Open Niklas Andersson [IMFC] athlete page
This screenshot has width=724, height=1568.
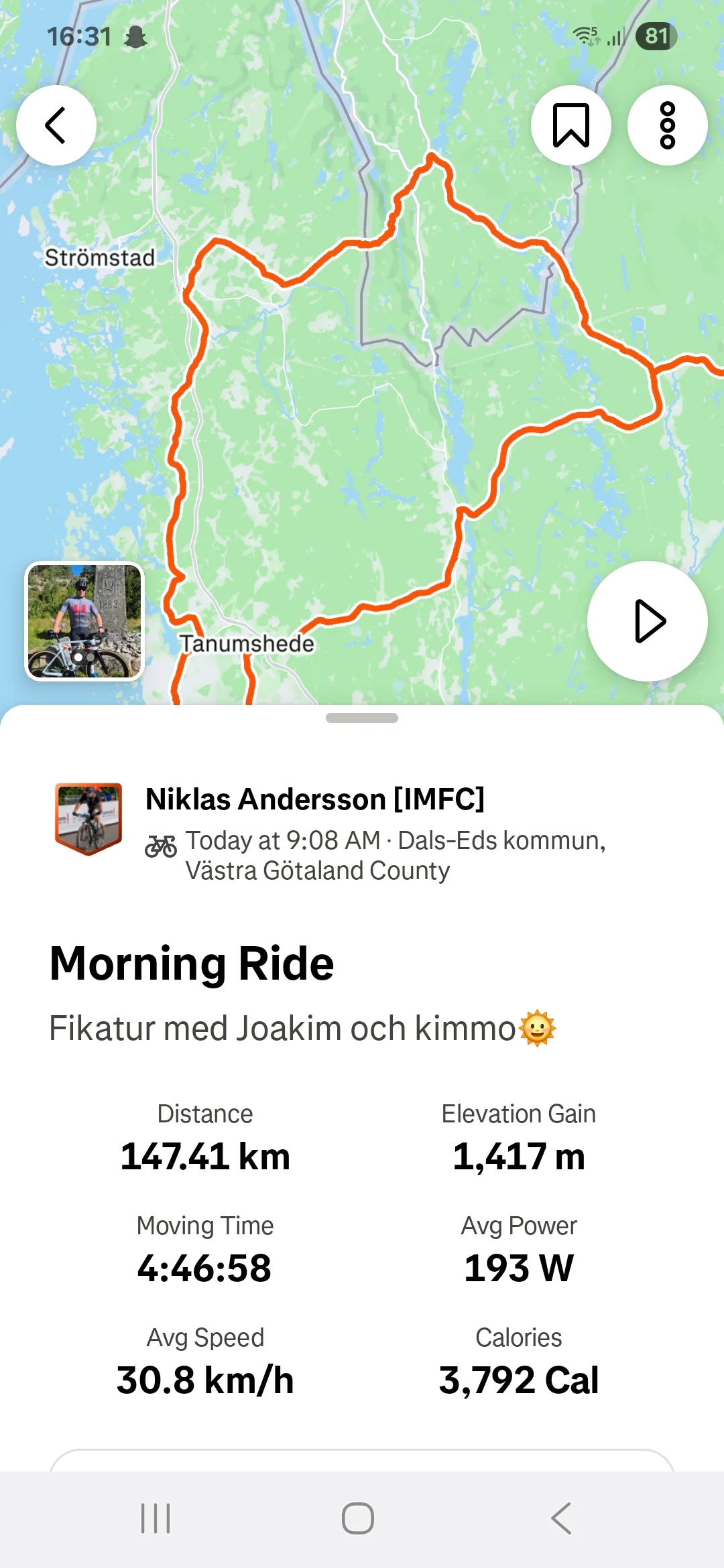[x=316, y=799]
